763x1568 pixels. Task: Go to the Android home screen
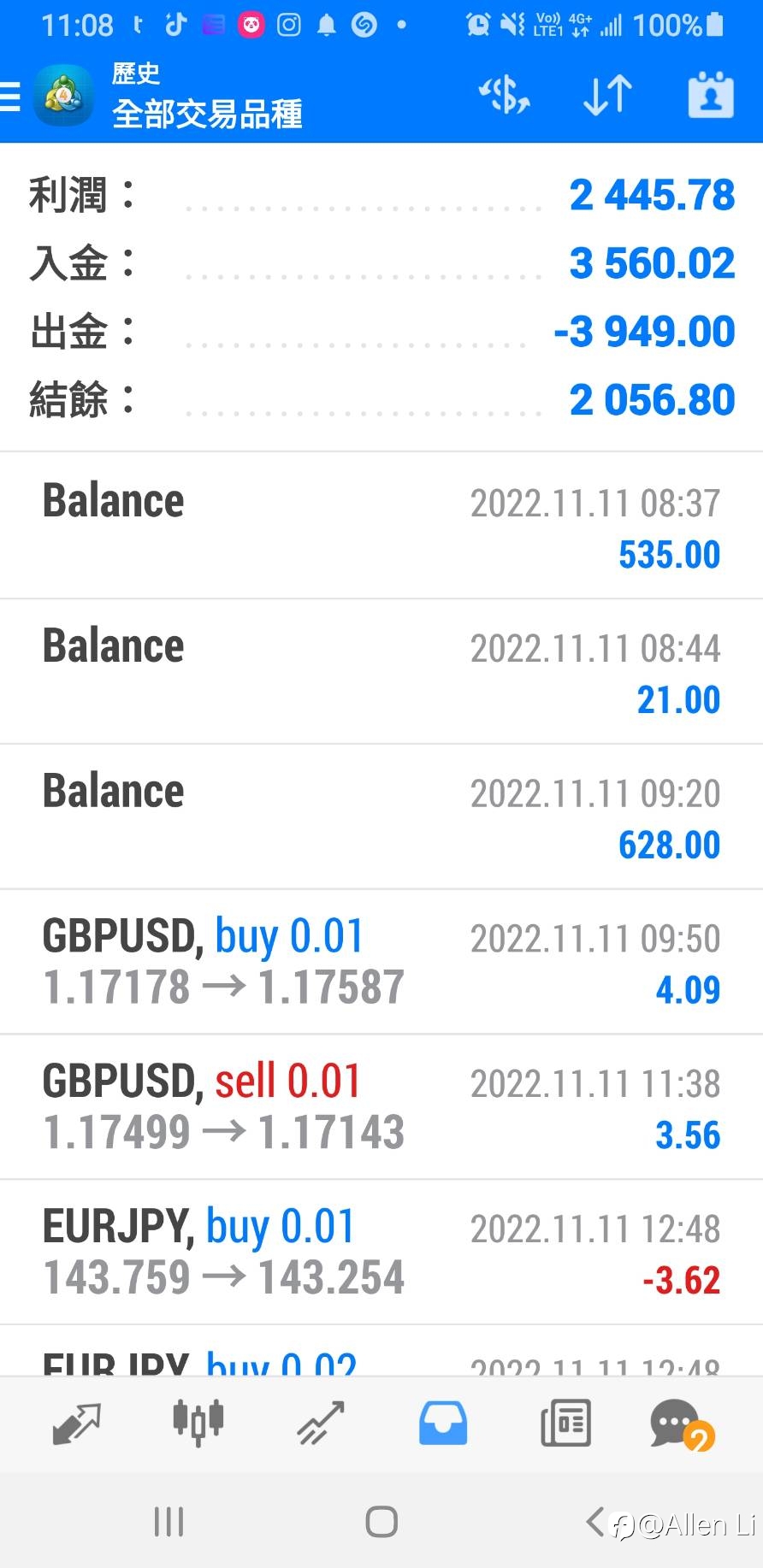381,1522
